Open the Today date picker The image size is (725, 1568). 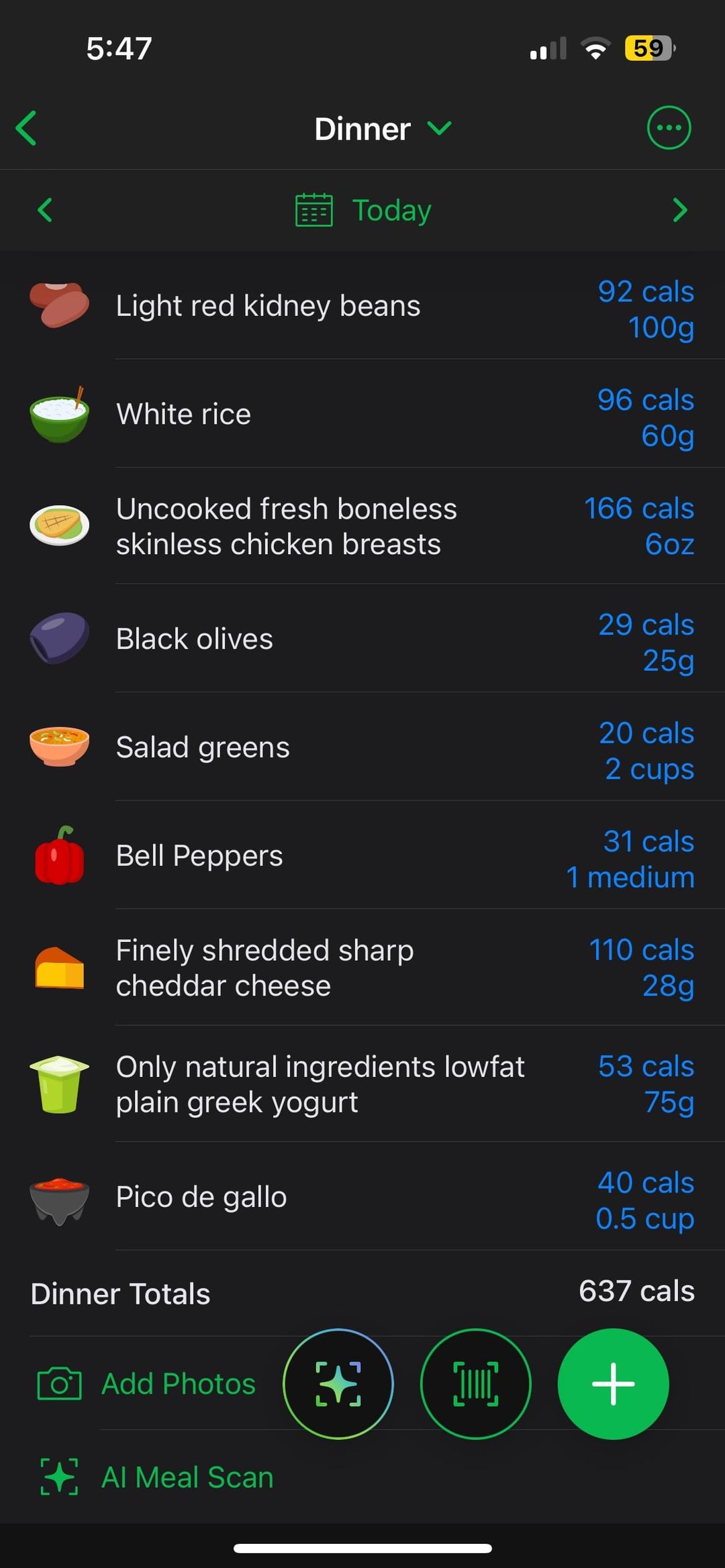tap(364, 210)
